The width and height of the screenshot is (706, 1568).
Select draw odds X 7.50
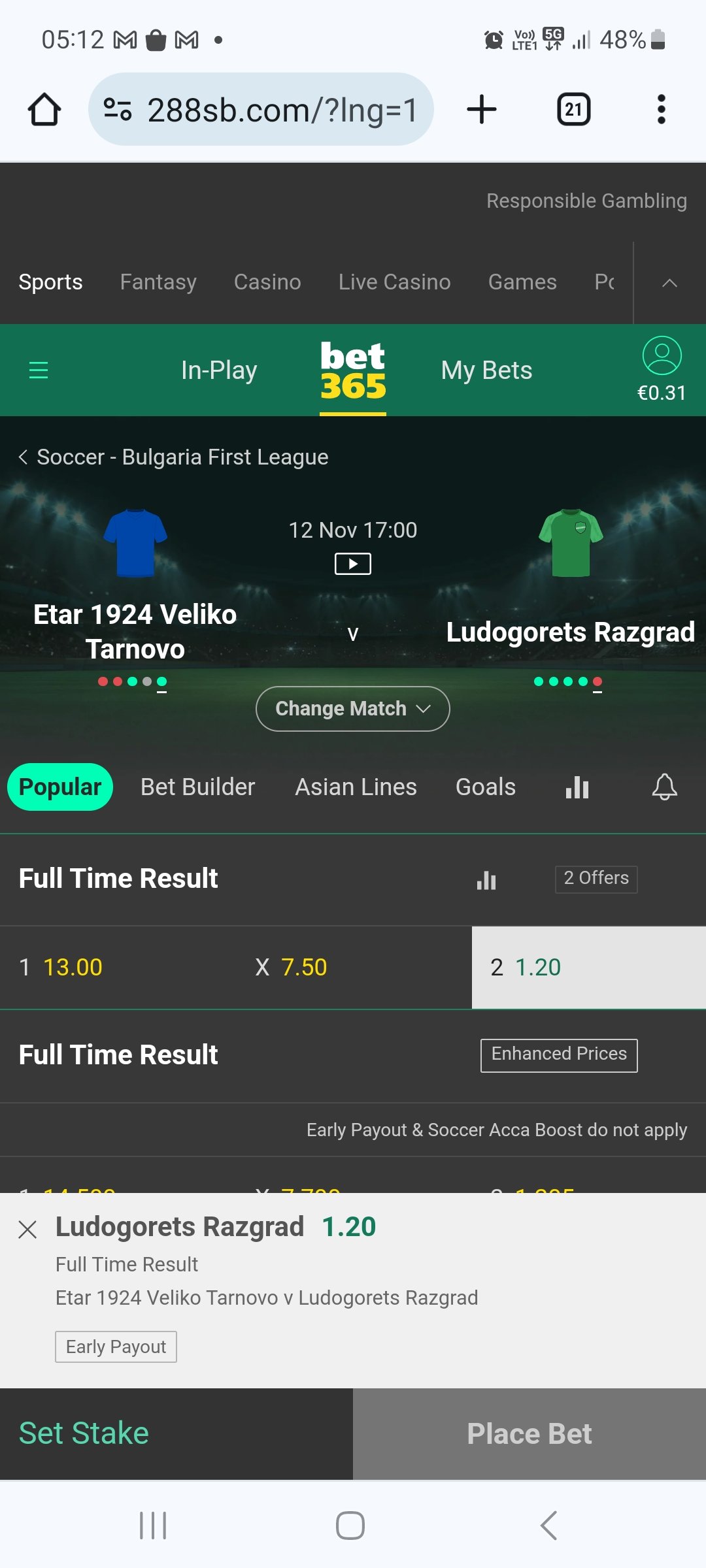point(291,968)
